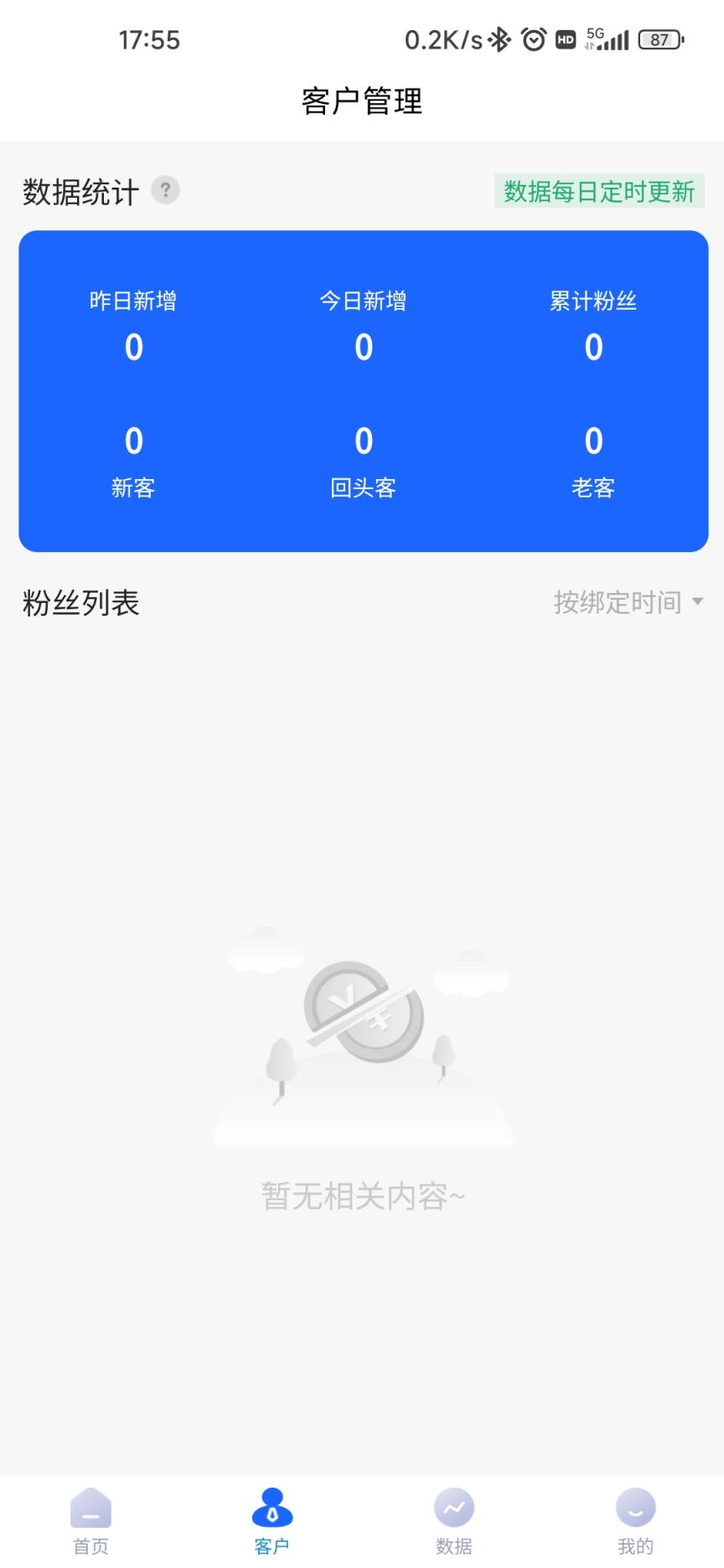Tap the 暂无相关内容 empty message

362,1196
